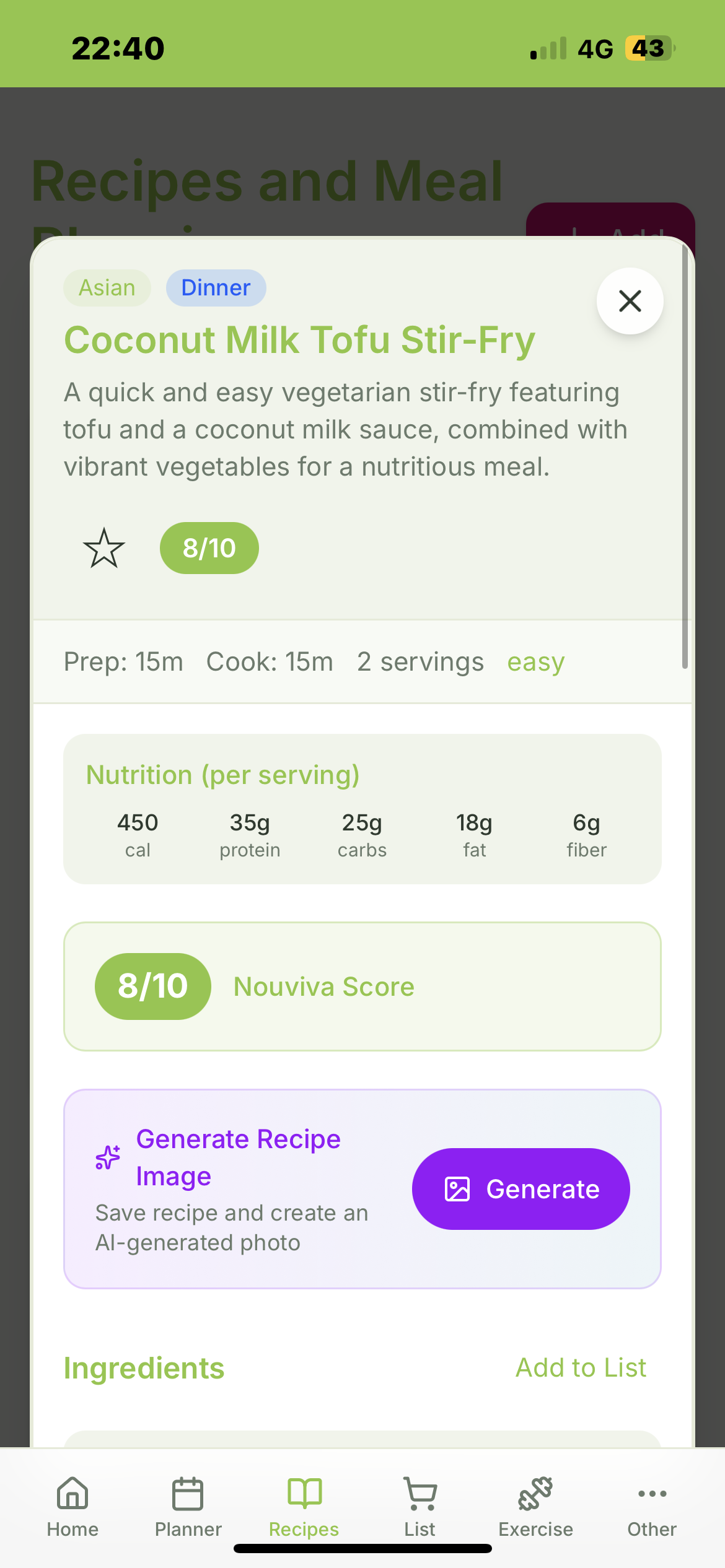Open the shopping cart List icon
The width and height of the screenshot is (725, 1568).
tap(420, 1492)
